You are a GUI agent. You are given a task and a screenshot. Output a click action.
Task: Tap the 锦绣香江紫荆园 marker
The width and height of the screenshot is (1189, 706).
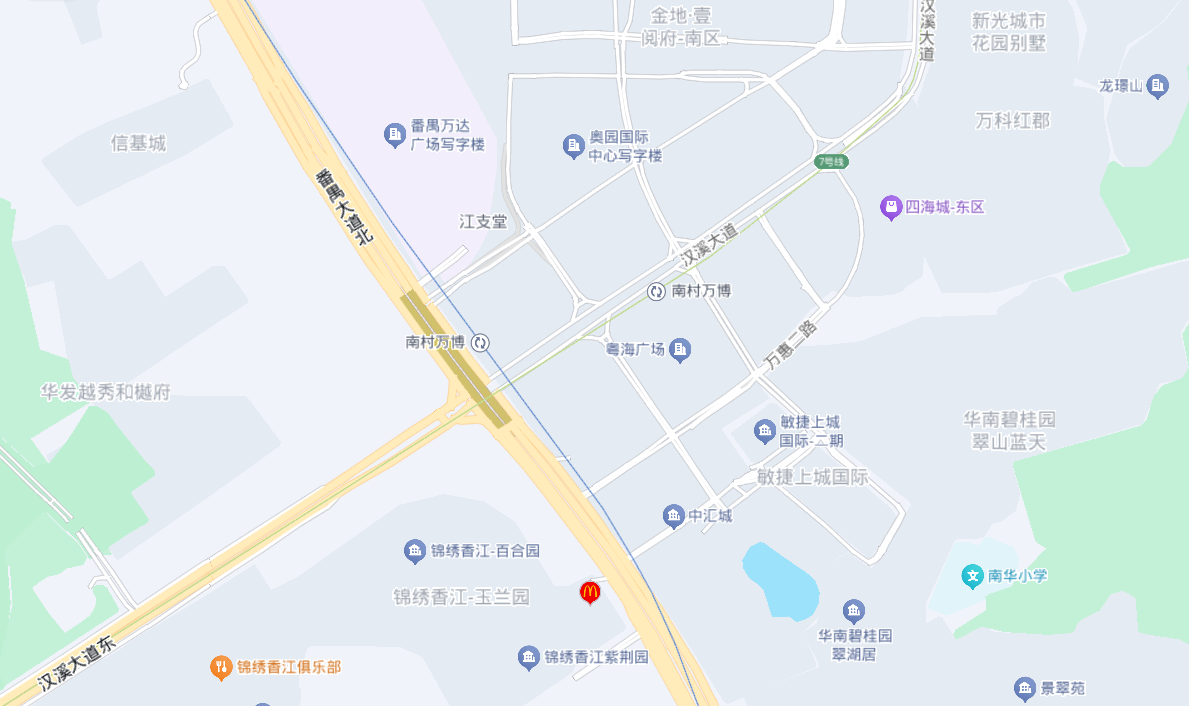(x=529, y=658)
